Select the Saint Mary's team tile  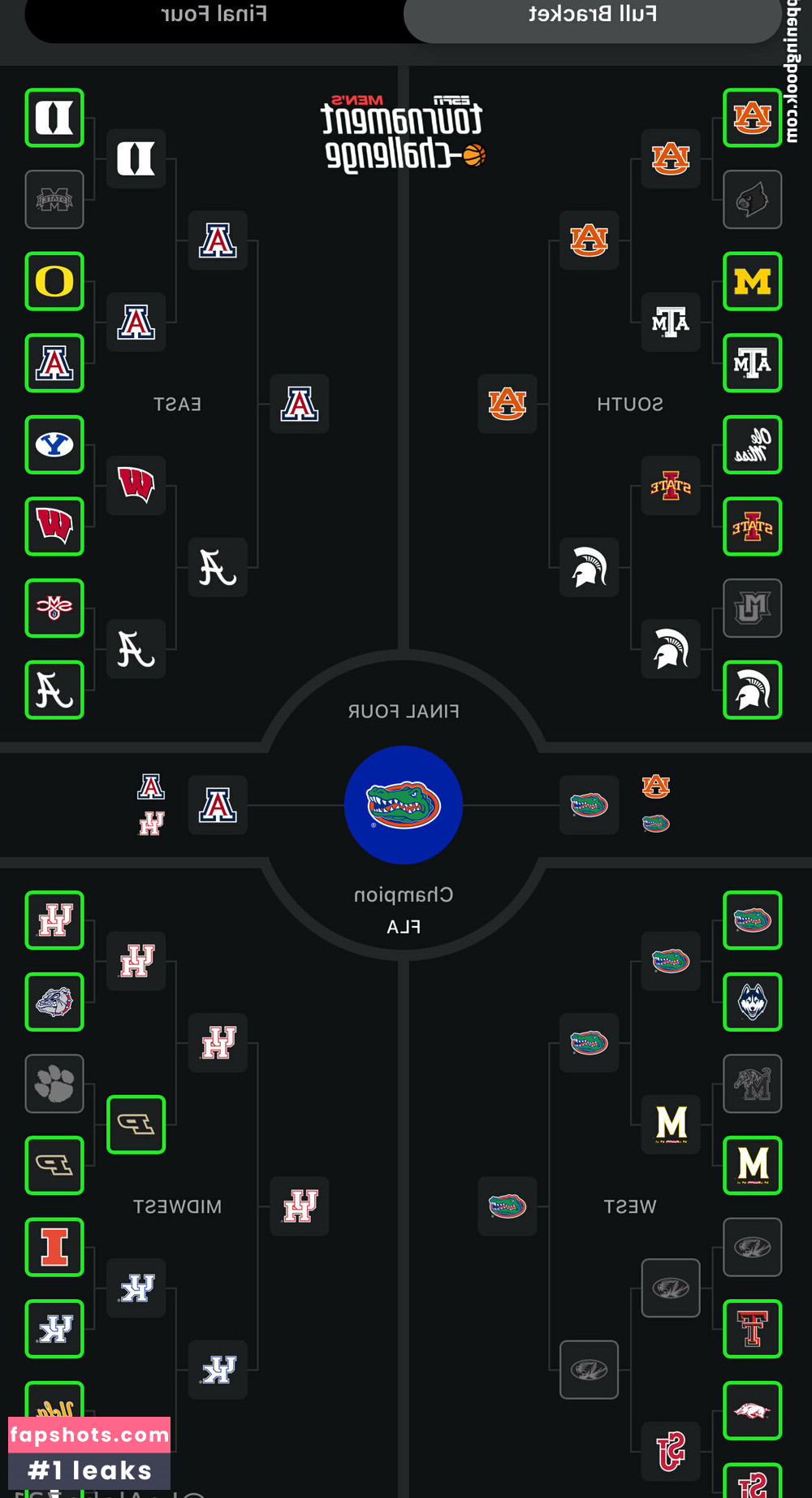(x=54, y=608)
